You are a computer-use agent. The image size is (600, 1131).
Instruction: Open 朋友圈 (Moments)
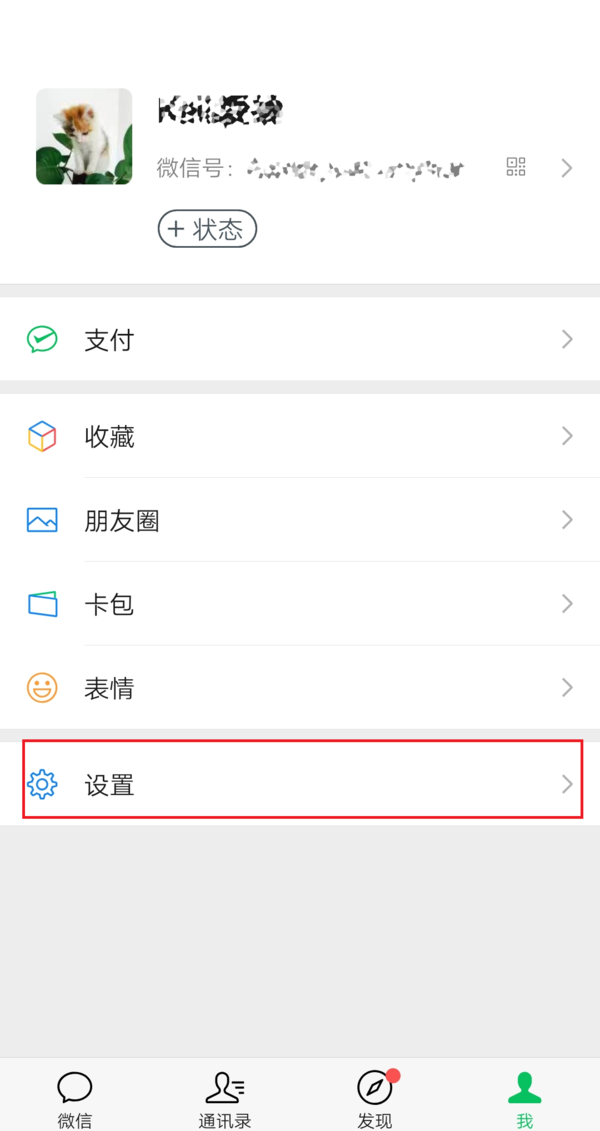tap(300, 520)
